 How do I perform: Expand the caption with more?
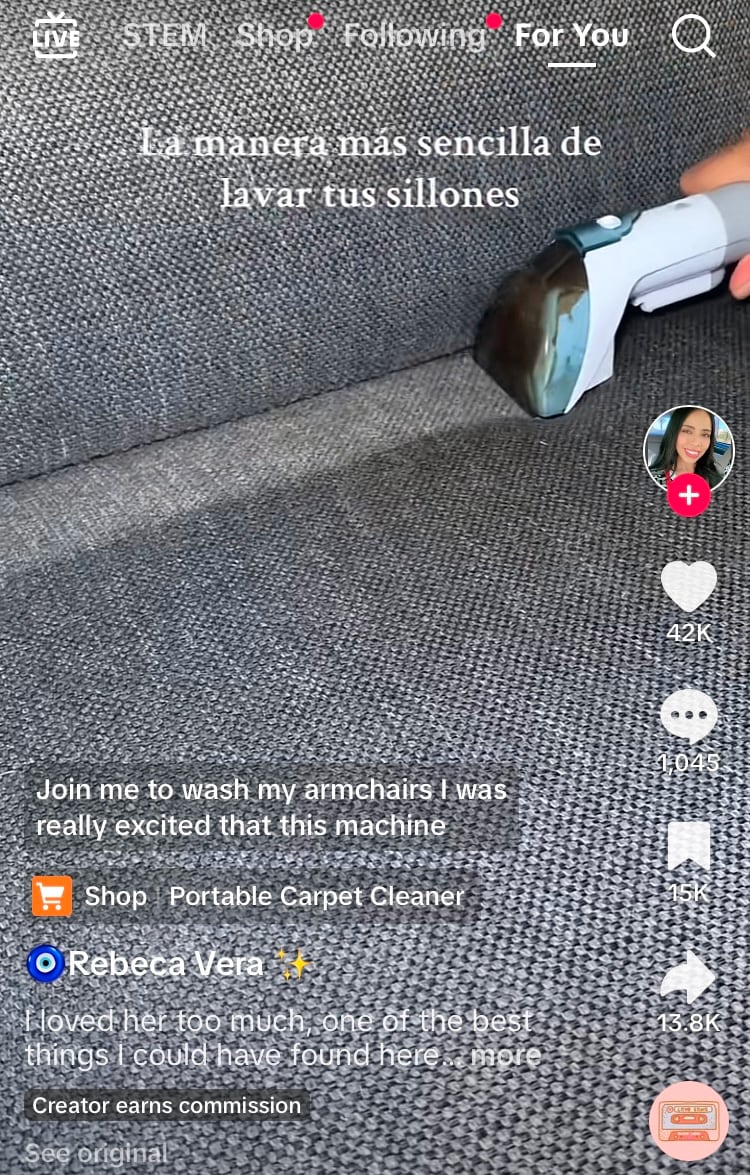(506, 1054)
